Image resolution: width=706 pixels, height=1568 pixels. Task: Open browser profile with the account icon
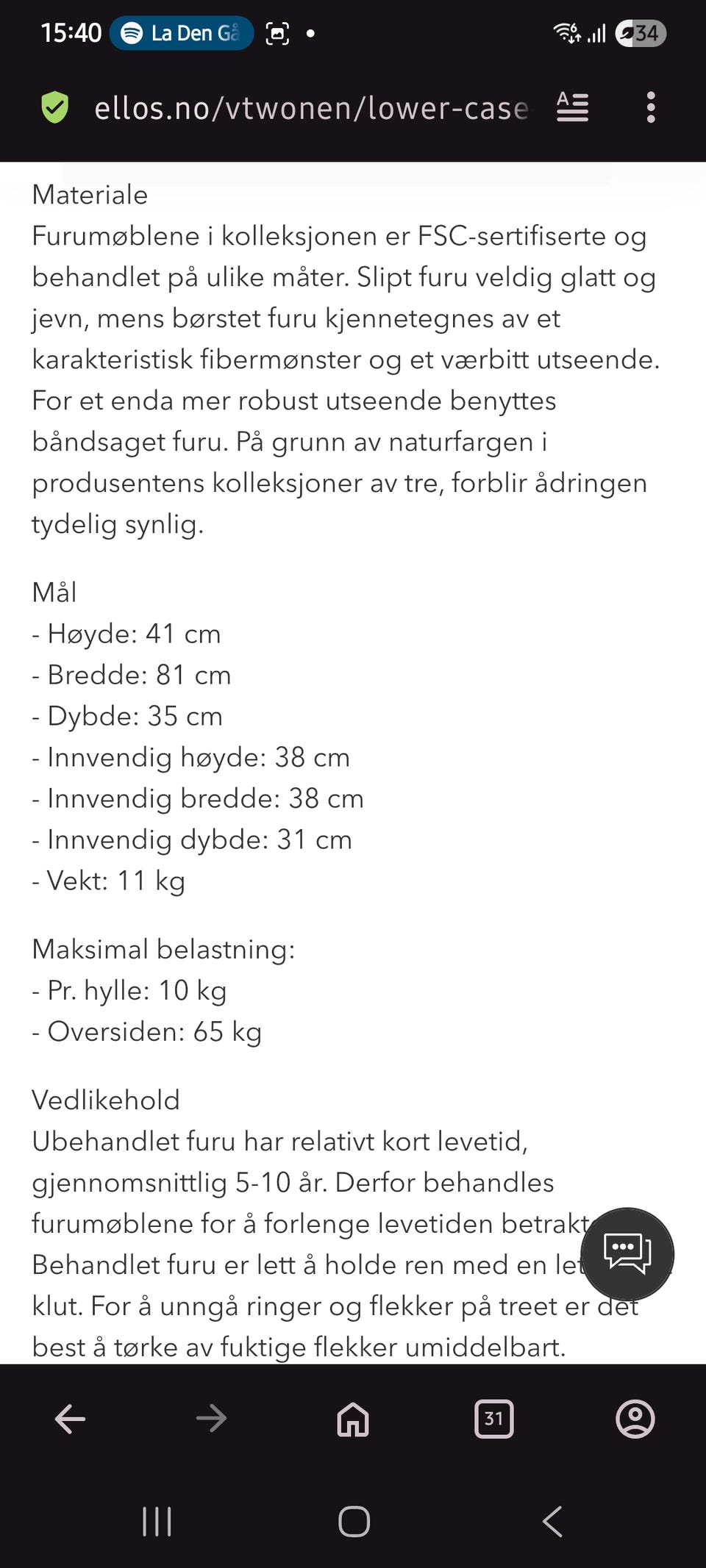(x=635, y=1420)
